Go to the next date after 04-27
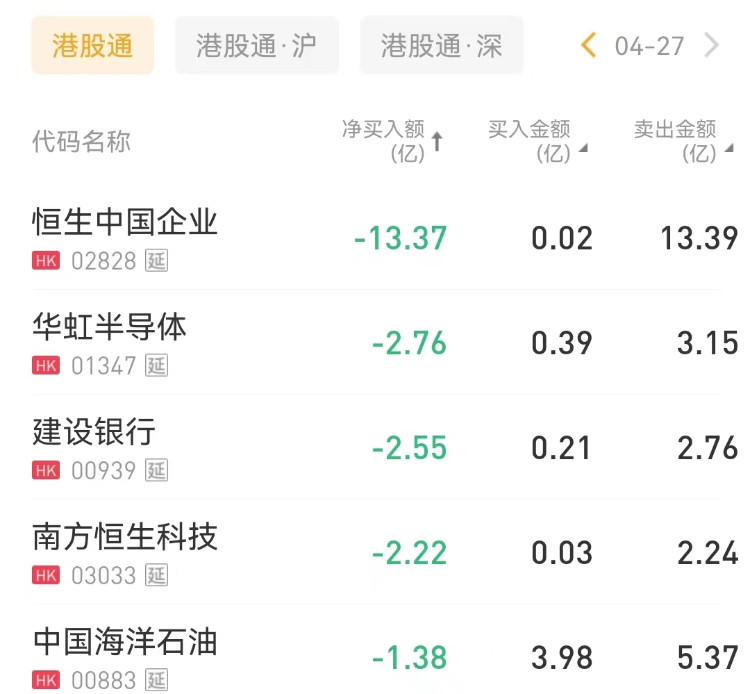This screenshot has height=694, width=750. click(712, 45)
